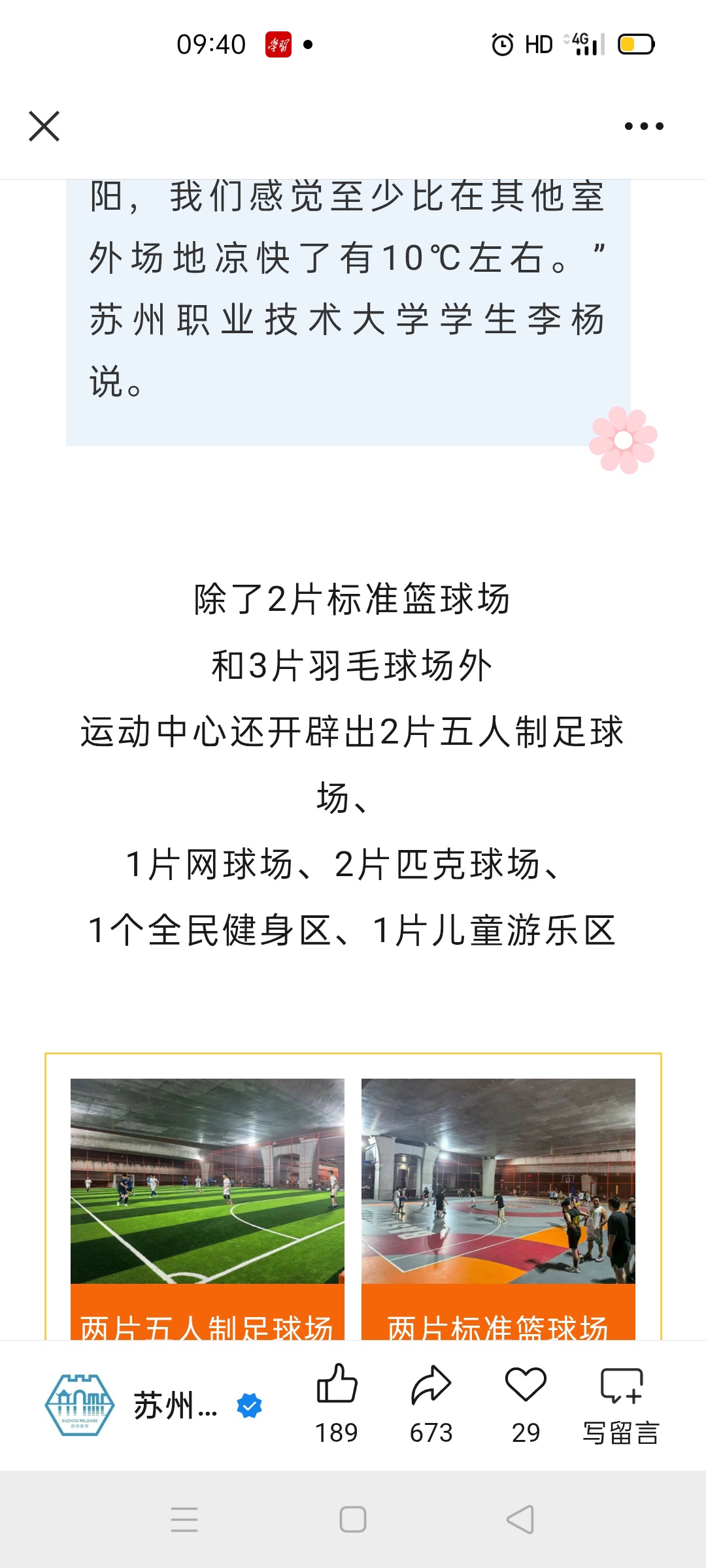Open the three-dot overflow menu
This screenshot has height=1568, width=706.
[x=644, y=126]
